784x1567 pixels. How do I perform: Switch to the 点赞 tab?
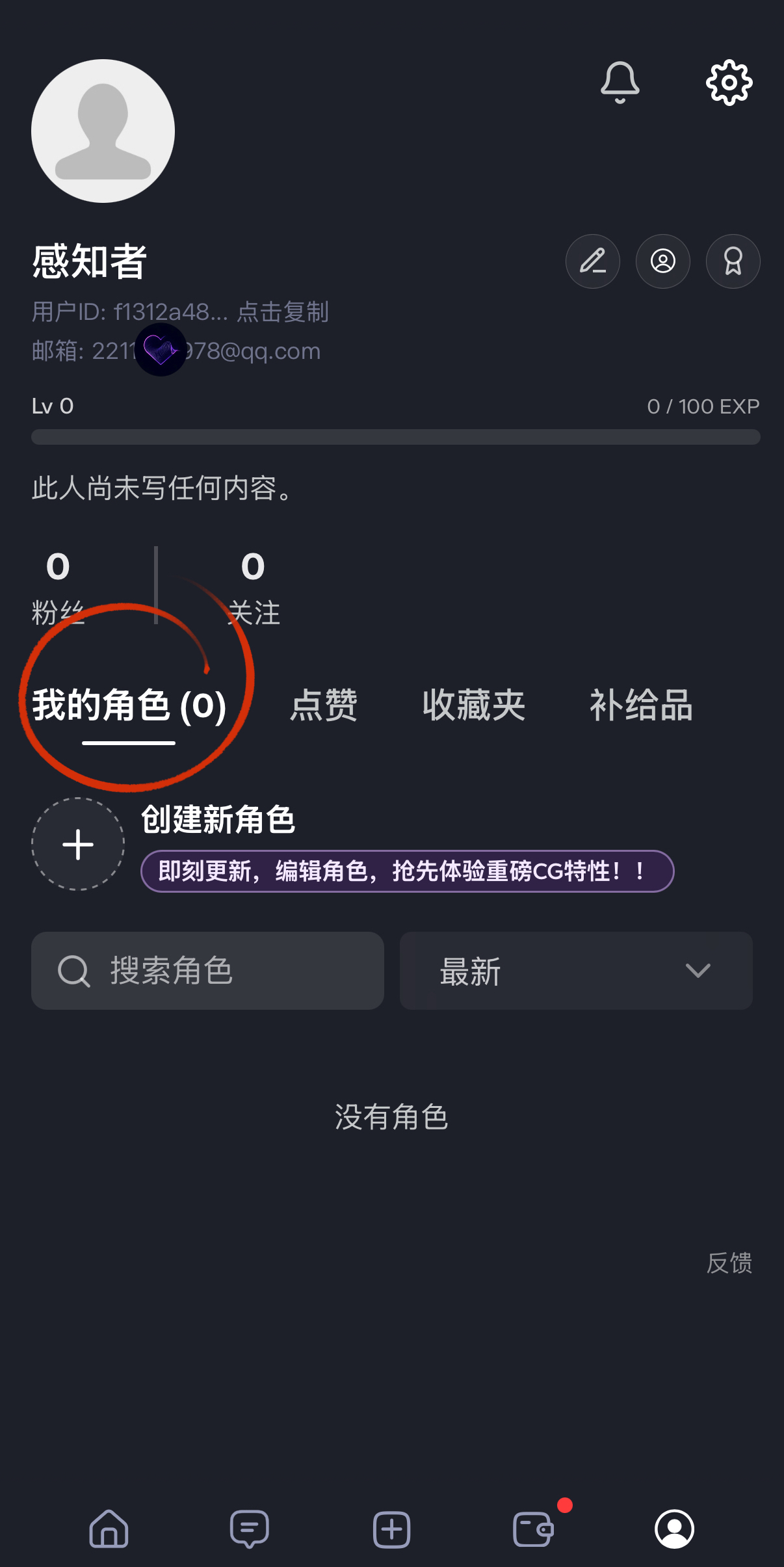pyautogui.click(x=324, y=706)
